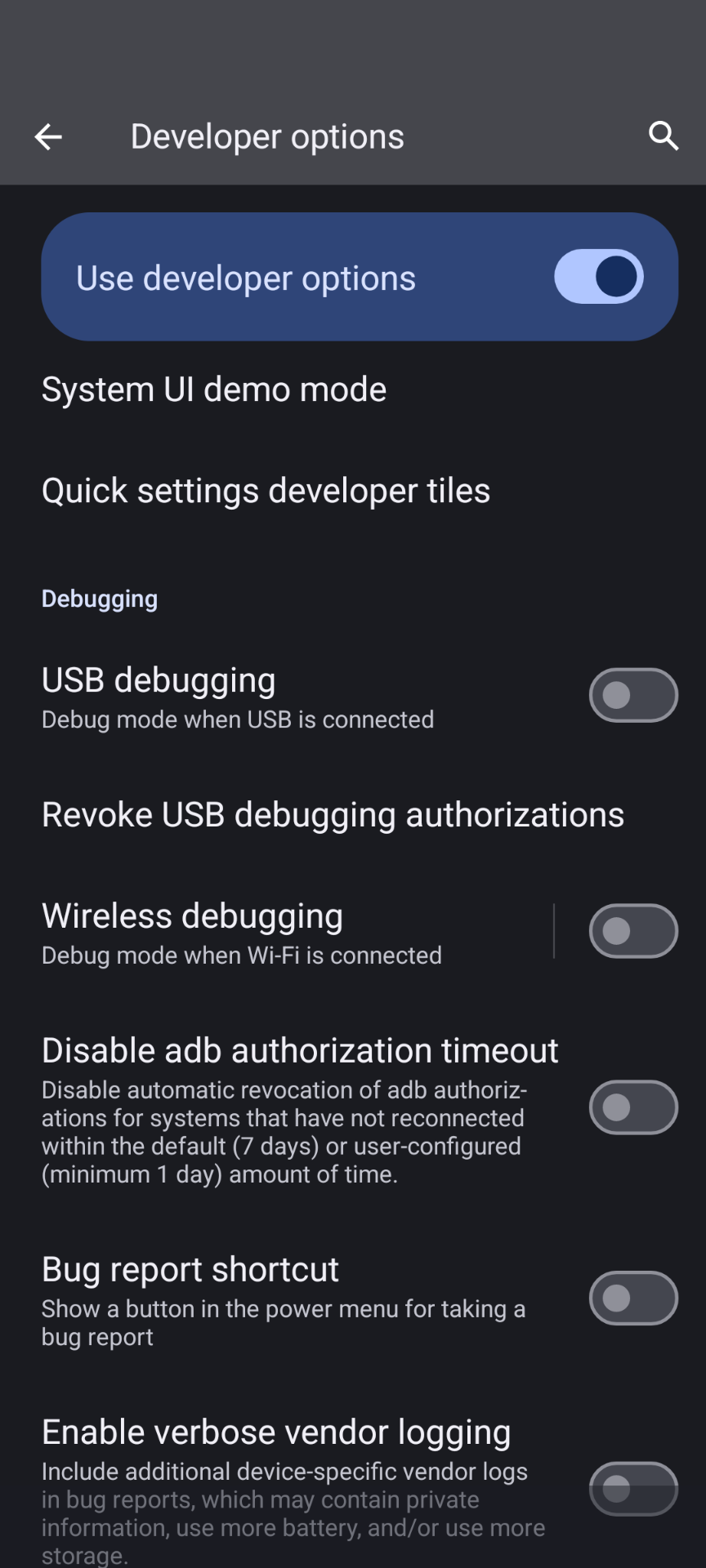Open System UI demo mode
Viewport: 706px width, 1568px height.
pyautogui.click(x=214, y=390)
